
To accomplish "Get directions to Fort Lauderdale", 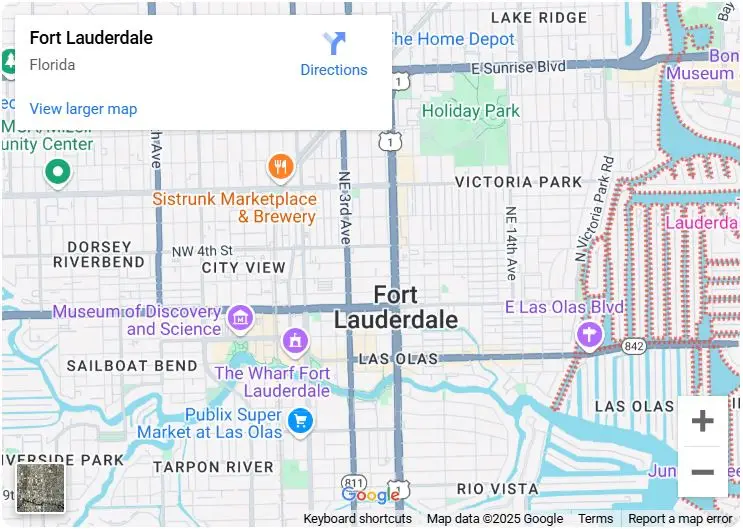I will click(334, 54).
